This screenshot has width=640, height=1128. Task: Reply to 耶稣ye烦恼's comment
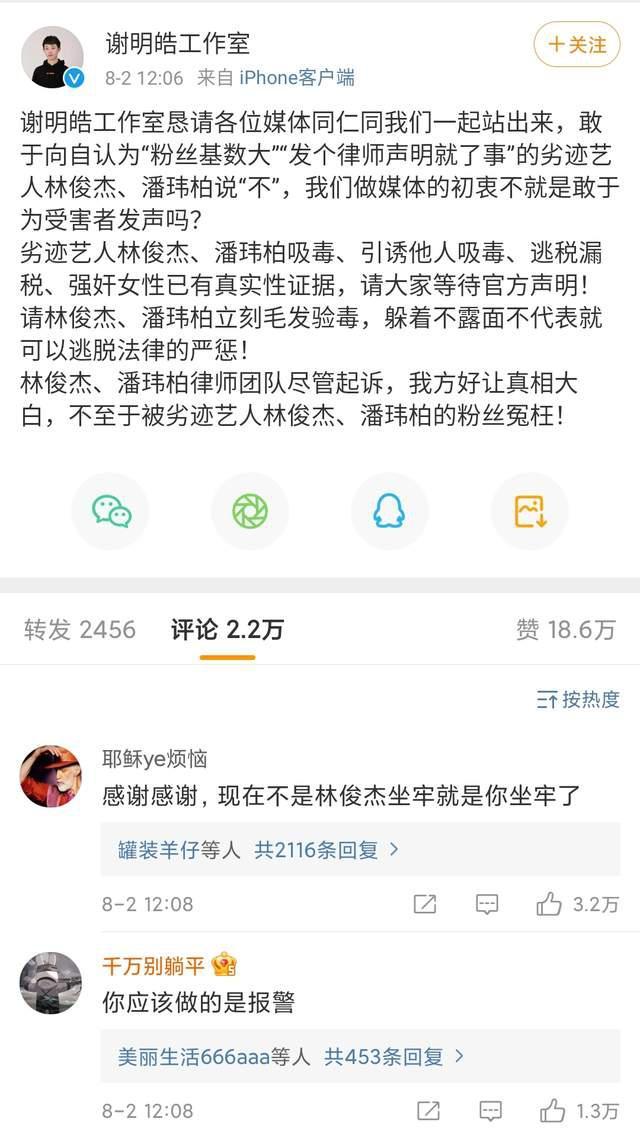[x=487, y=904]
